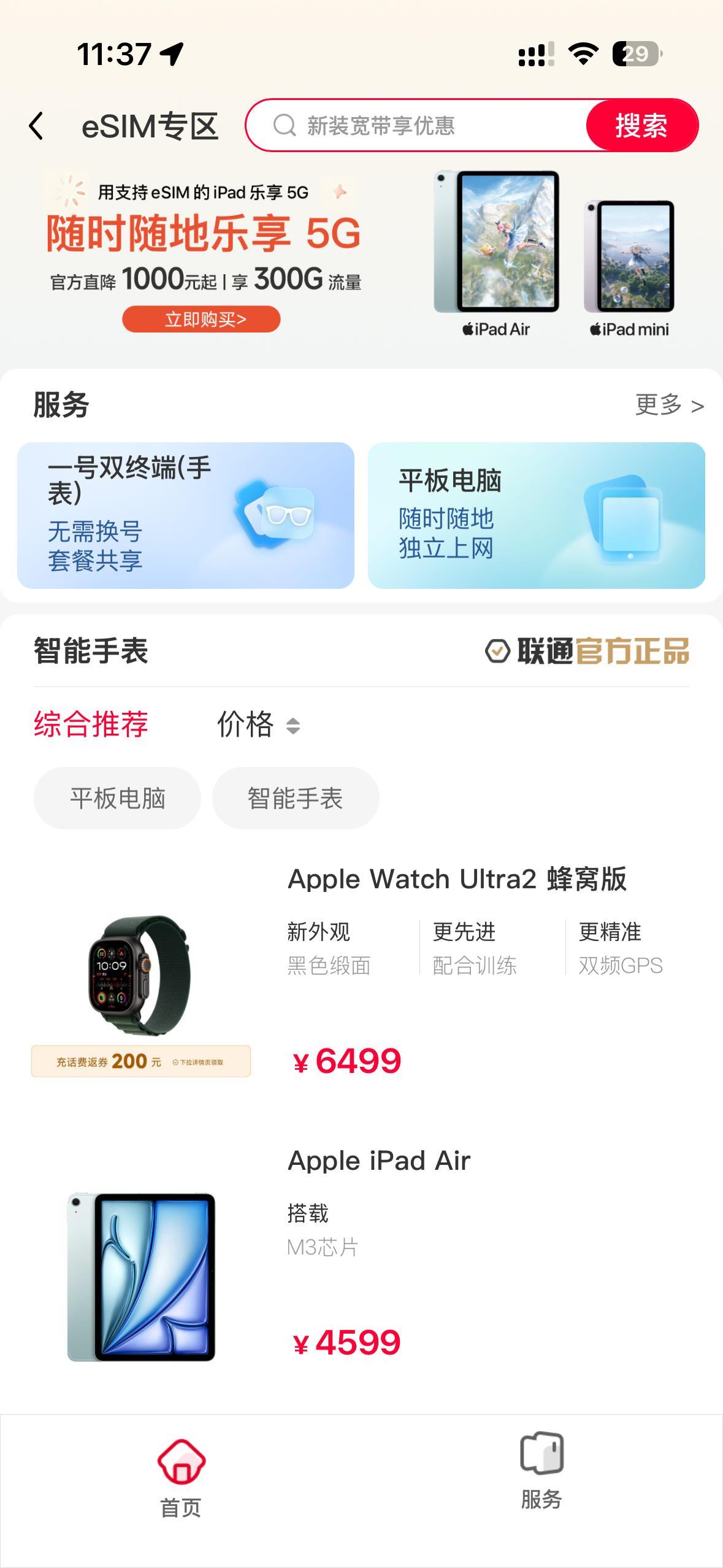Filter by the 平板电脑 chip
723x1568 pixels.
117,798
